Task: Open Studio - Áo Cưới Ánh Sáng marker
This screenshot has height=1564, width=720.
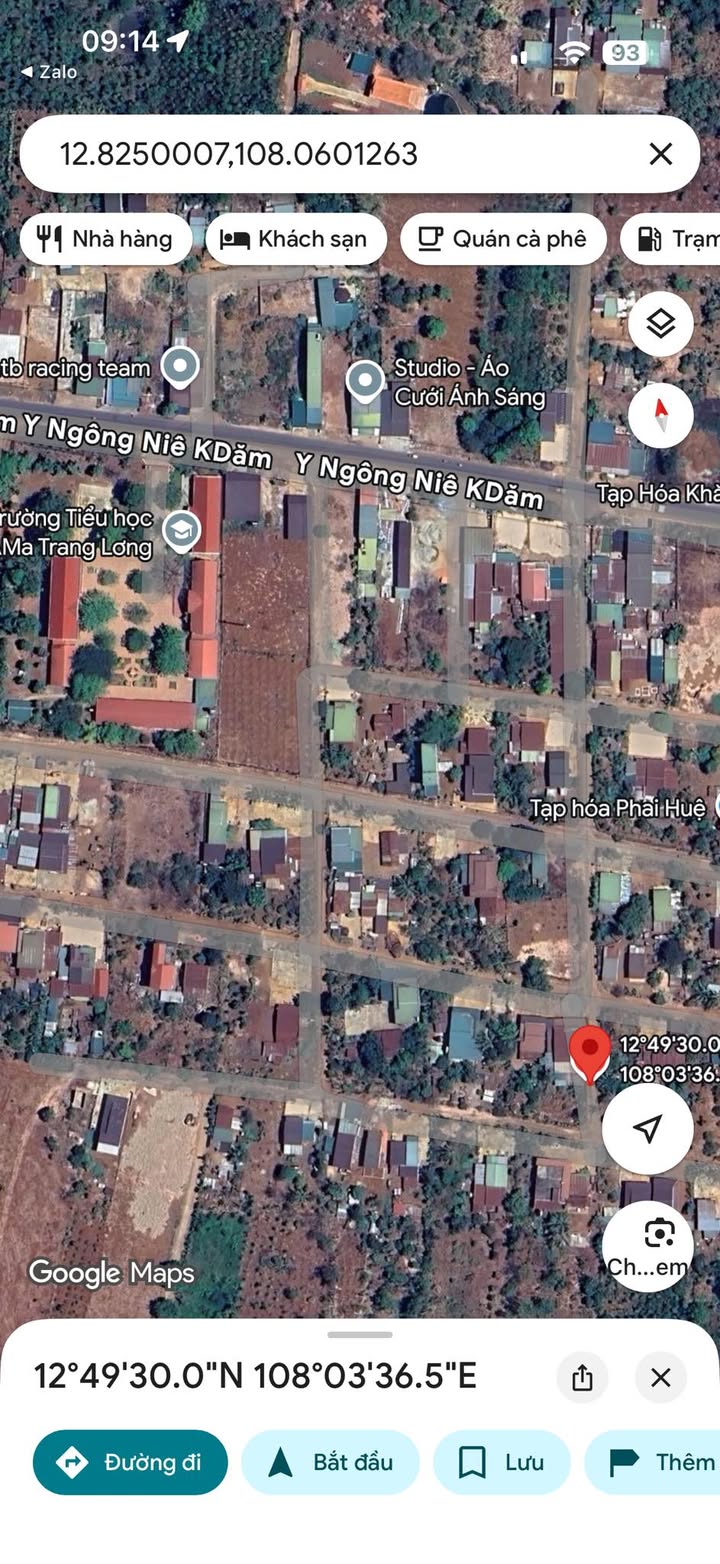Action: 365,381
